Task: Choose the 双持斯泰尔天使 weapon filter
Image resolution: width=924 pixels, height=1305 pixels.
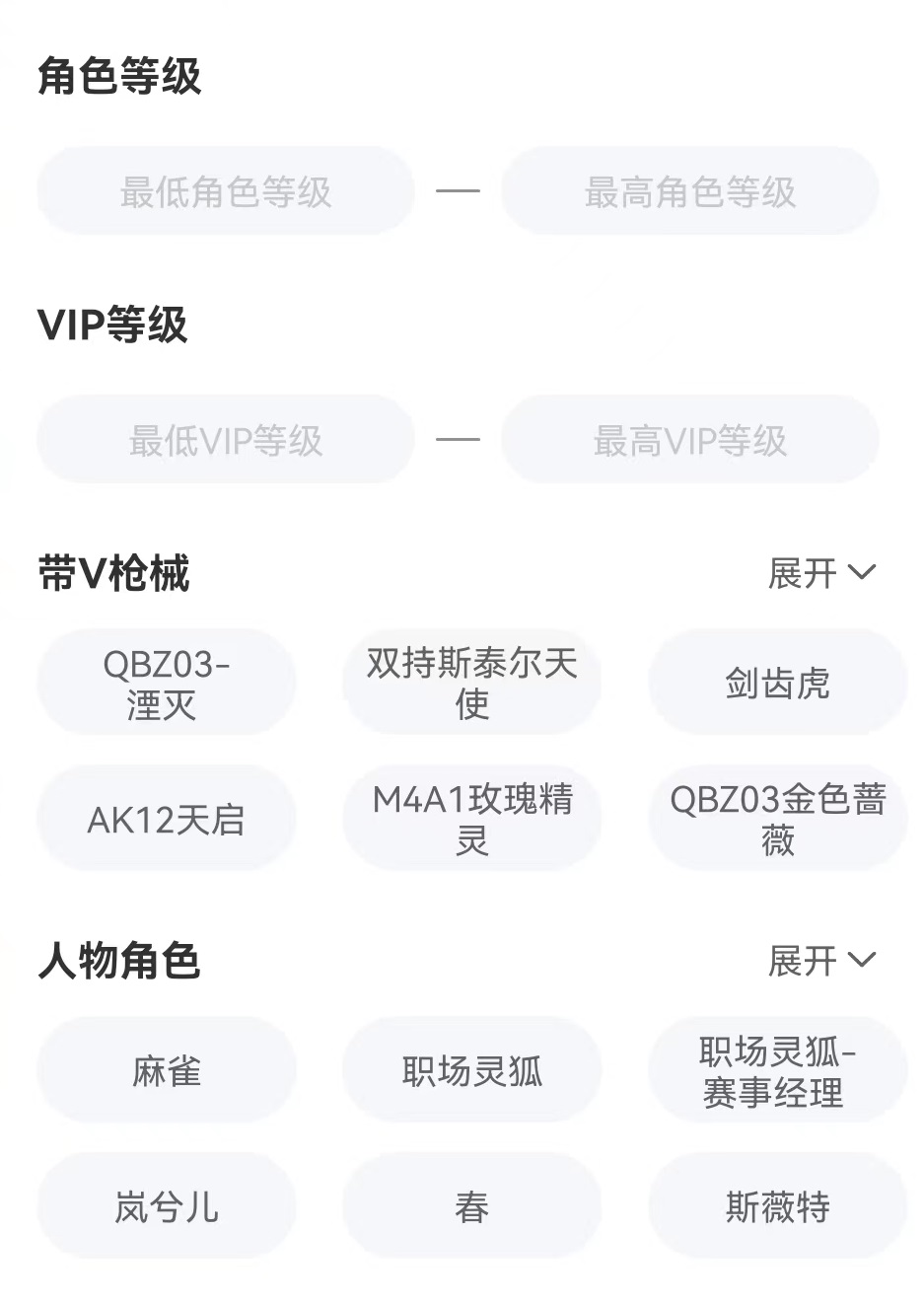Action: 471,684
